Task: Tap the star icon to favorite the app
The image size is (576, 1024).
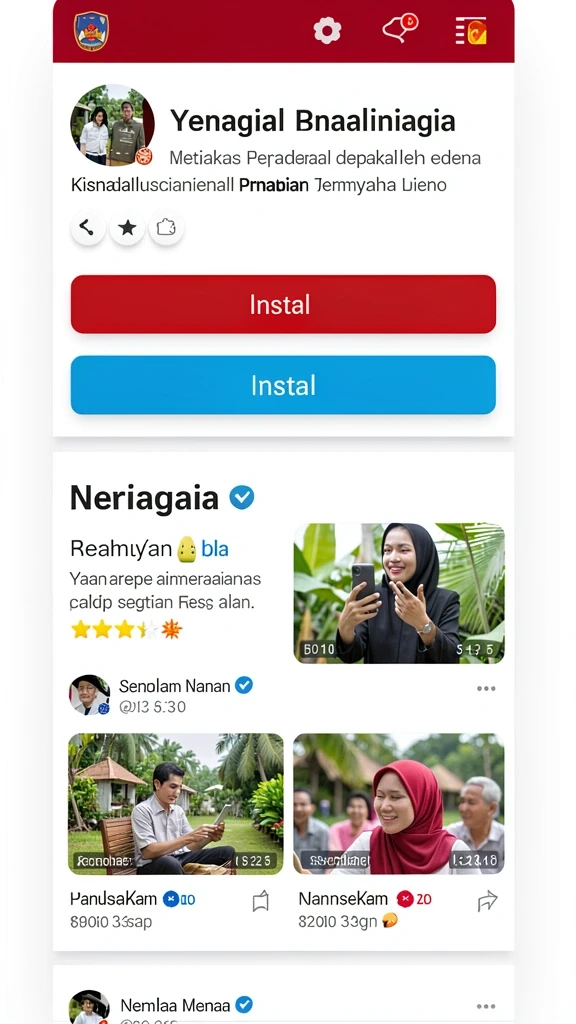Action: tap(127, 228)
